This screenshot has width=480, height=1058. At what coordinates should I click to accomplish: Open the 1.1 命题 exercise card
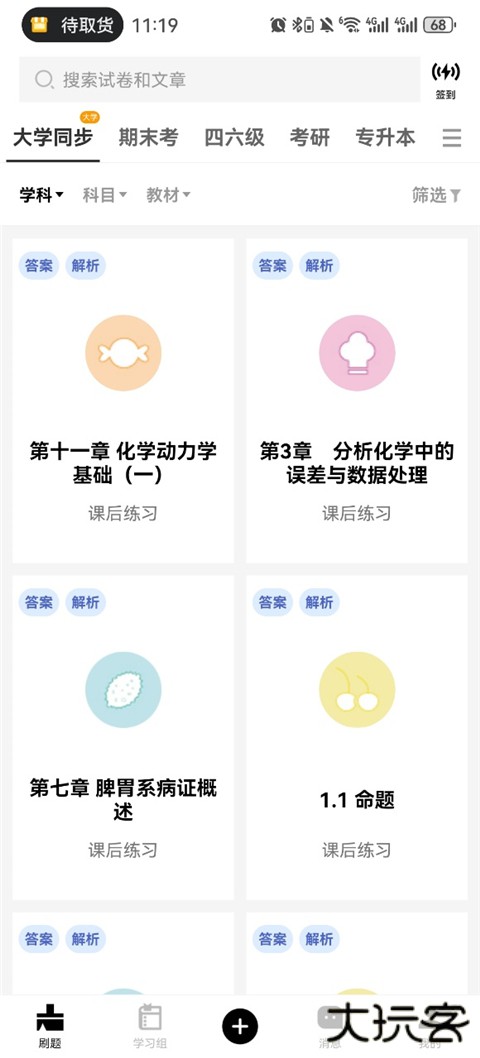point(357,737)
